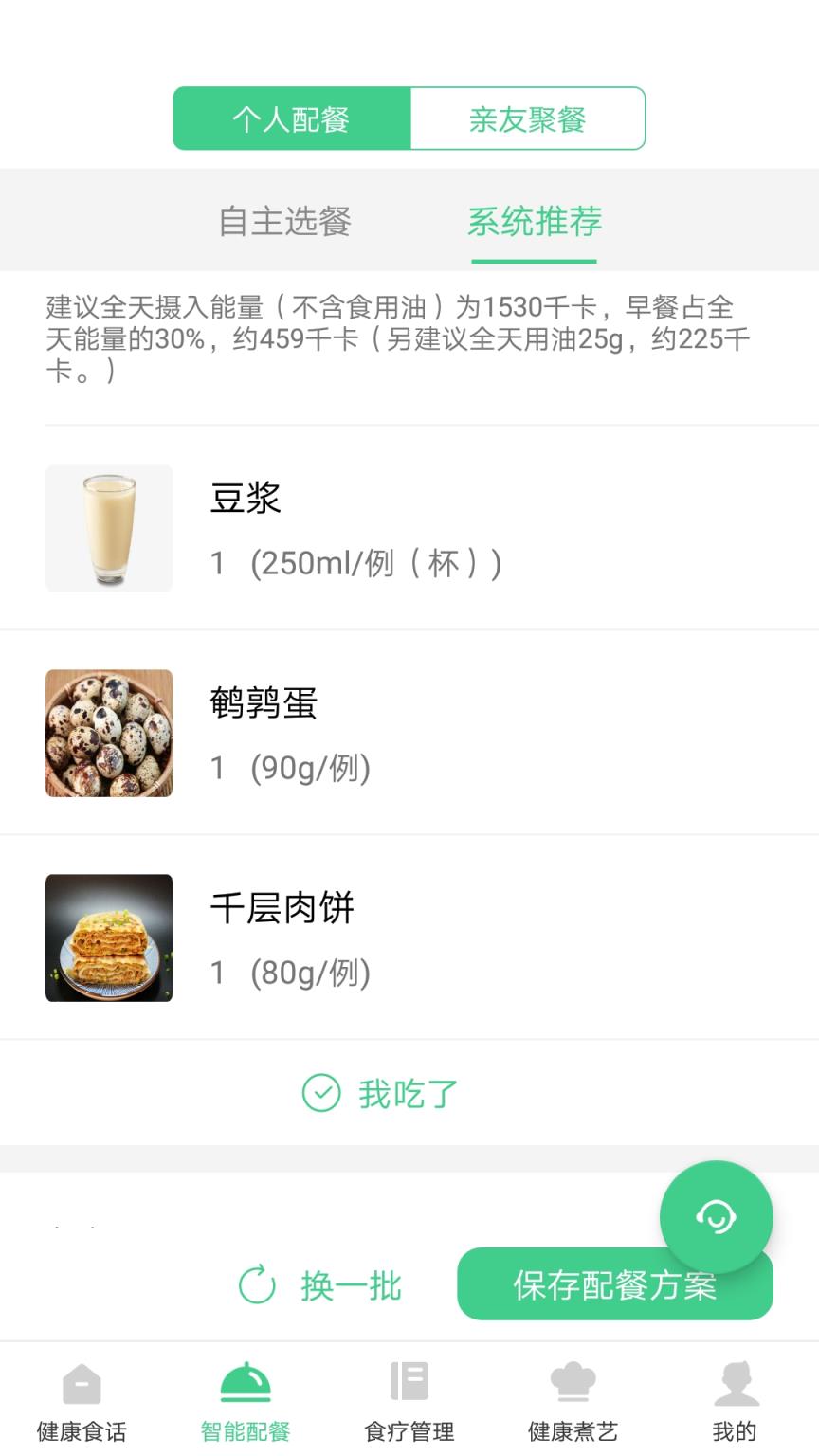Switch to the 亲友聚餐 tab
819x1456 pixels.
tap(527, 118)
